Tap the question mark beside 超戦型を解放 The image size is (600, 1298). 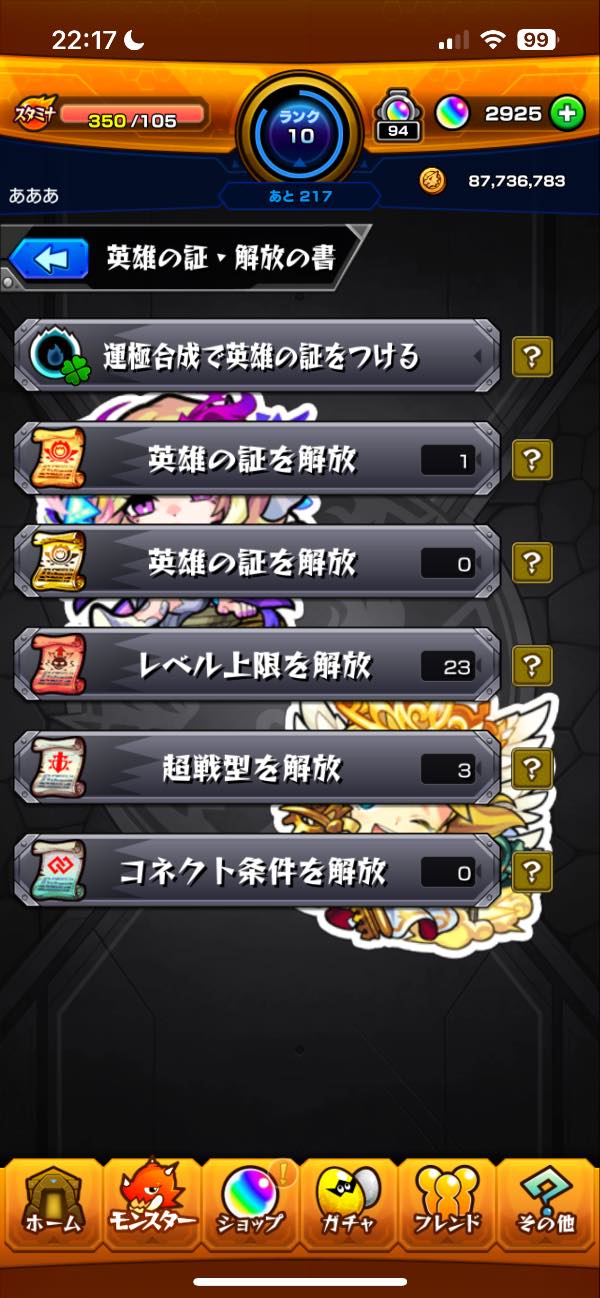tap(532, 768)
